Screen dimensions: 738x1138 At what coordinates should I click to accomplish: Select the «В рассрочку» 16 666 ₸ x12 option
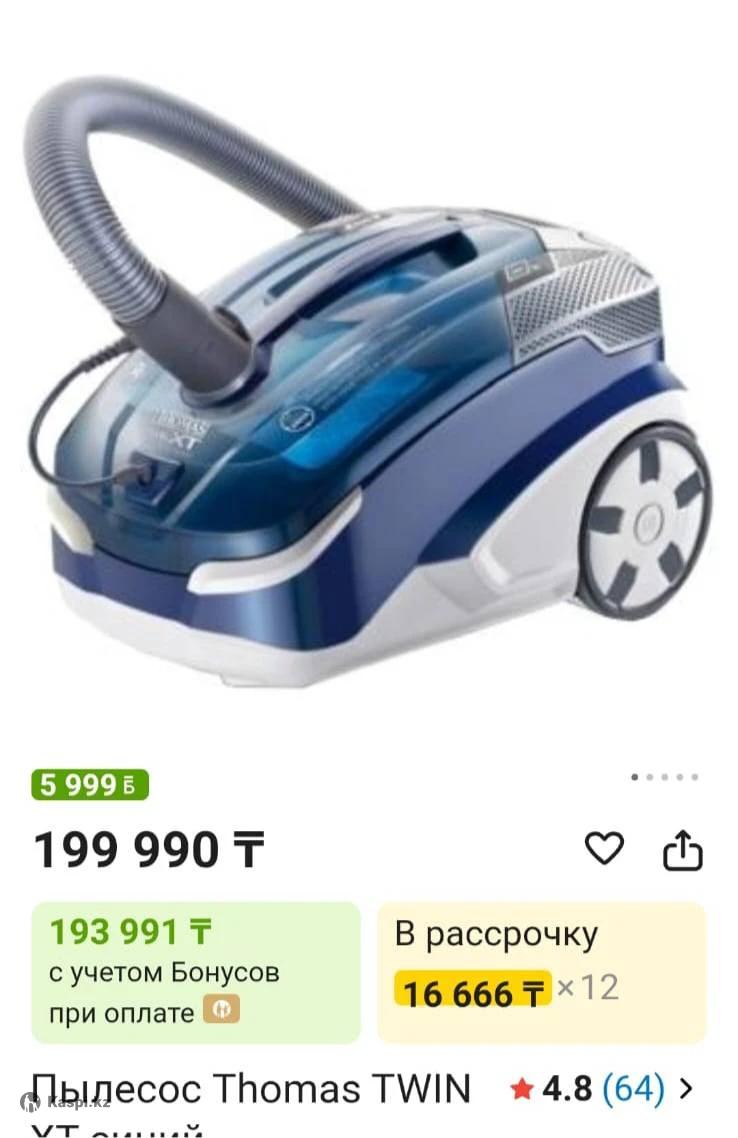tap(541, 972)
